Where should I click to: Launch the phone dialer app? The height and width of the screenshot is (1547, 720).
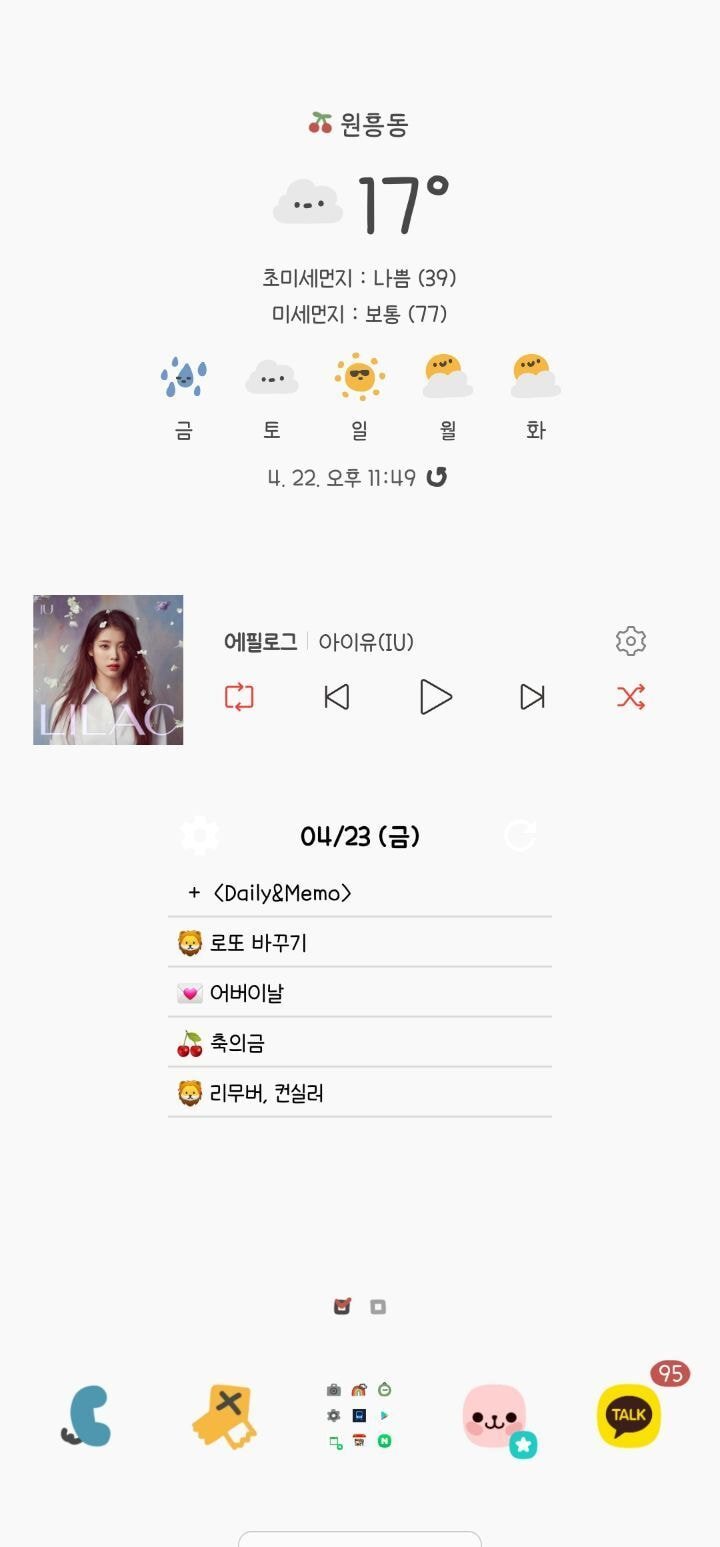(87, 1416)
